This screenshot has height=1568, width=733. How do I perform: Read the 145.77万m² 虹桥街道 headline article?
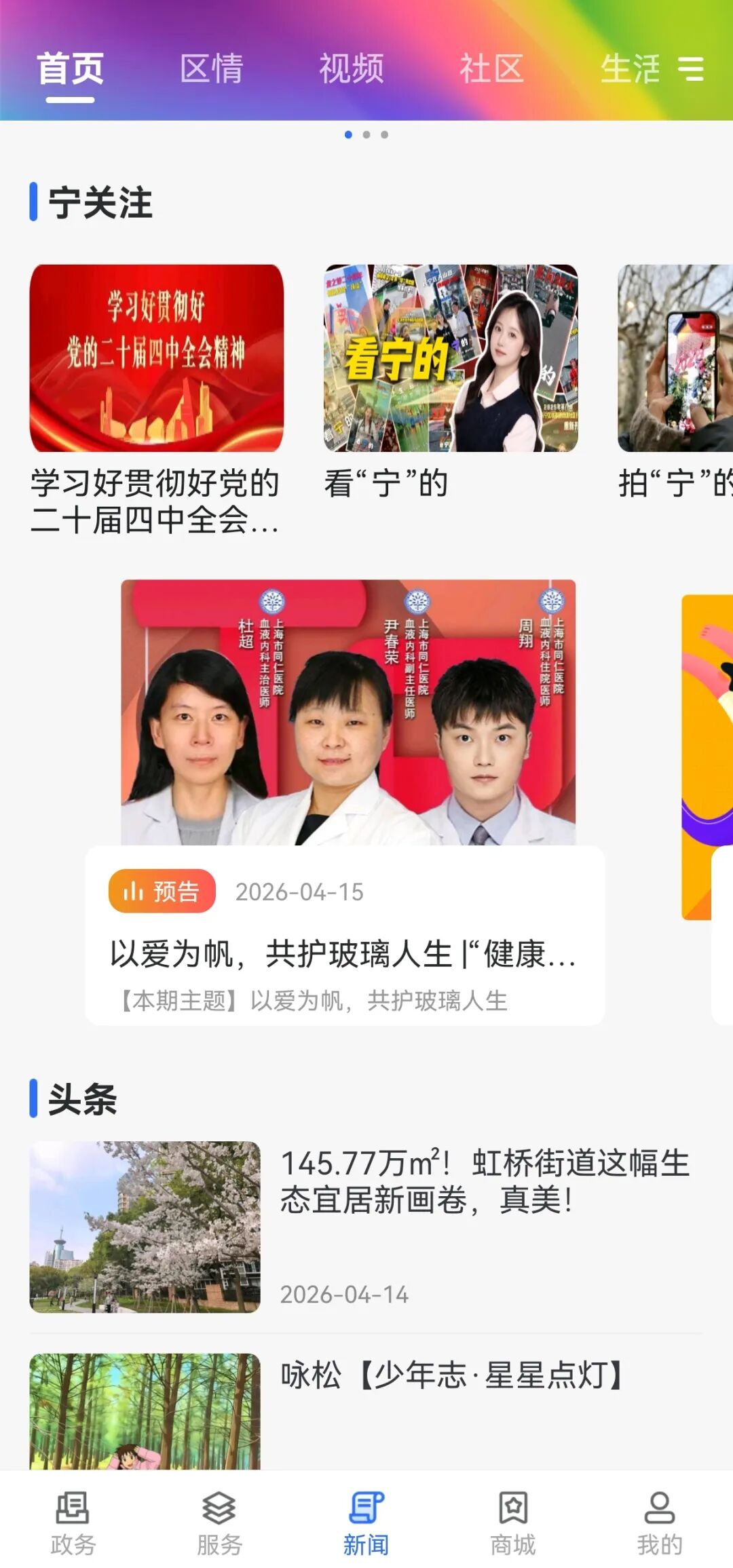[x=485, y=1181]
